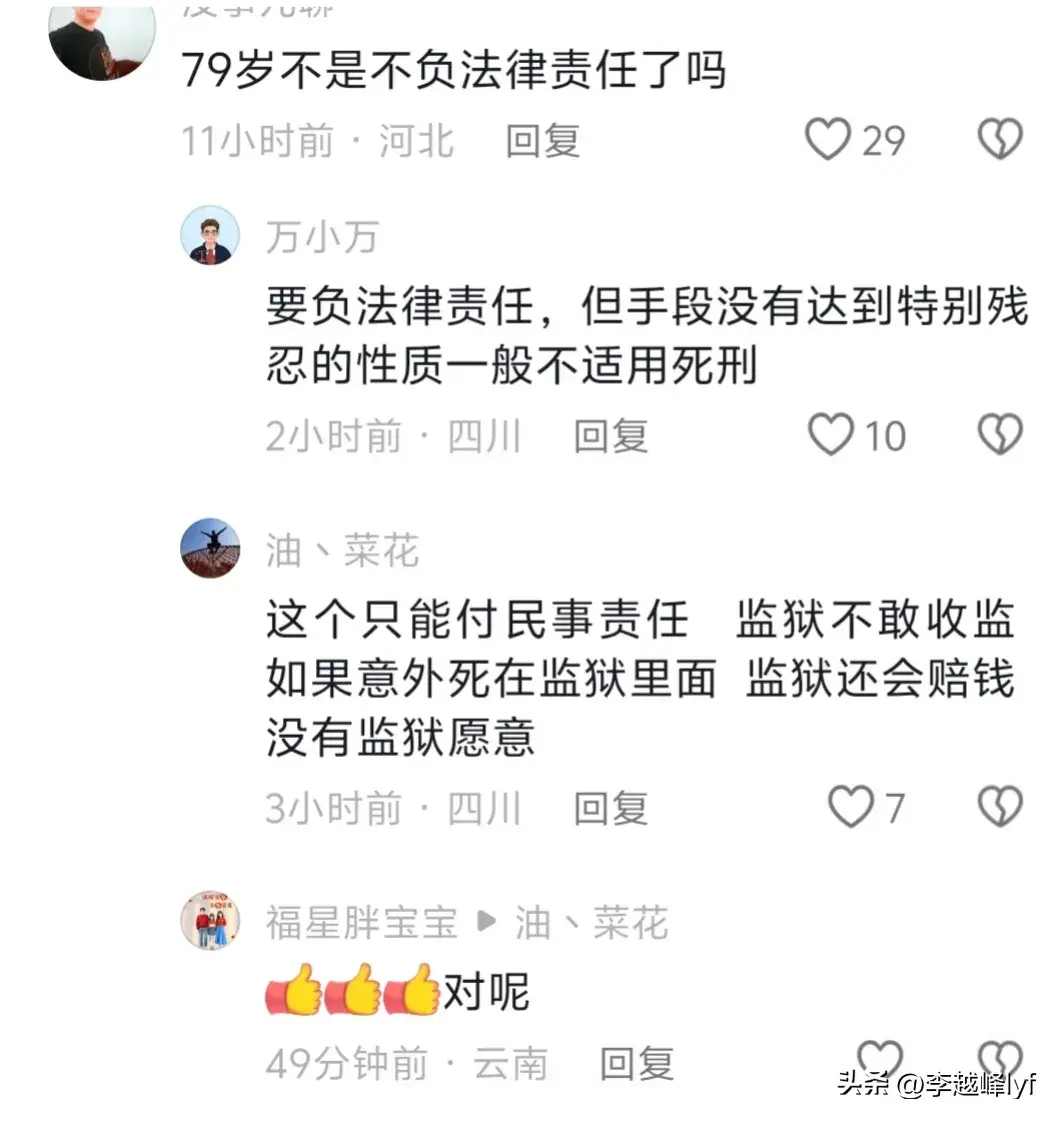The image size is (1060, 1121).
Task: Open 福星胖宝宝's profile avatar
Action: point(210,920)
